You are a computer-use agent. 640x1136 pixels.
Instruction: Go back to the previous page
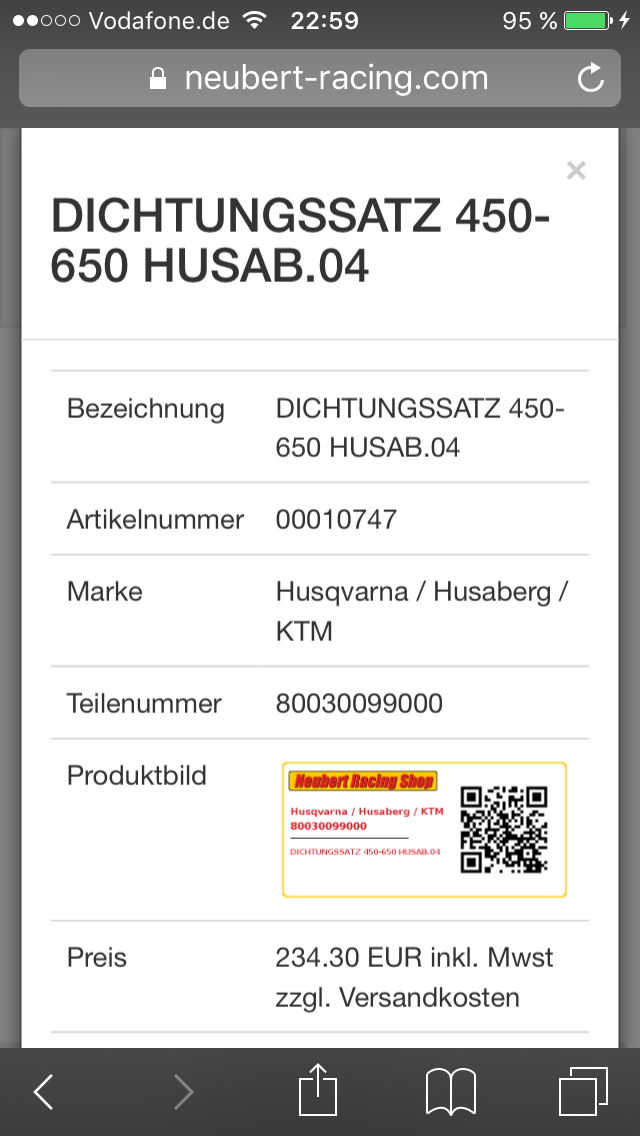tap(44, 1092)
